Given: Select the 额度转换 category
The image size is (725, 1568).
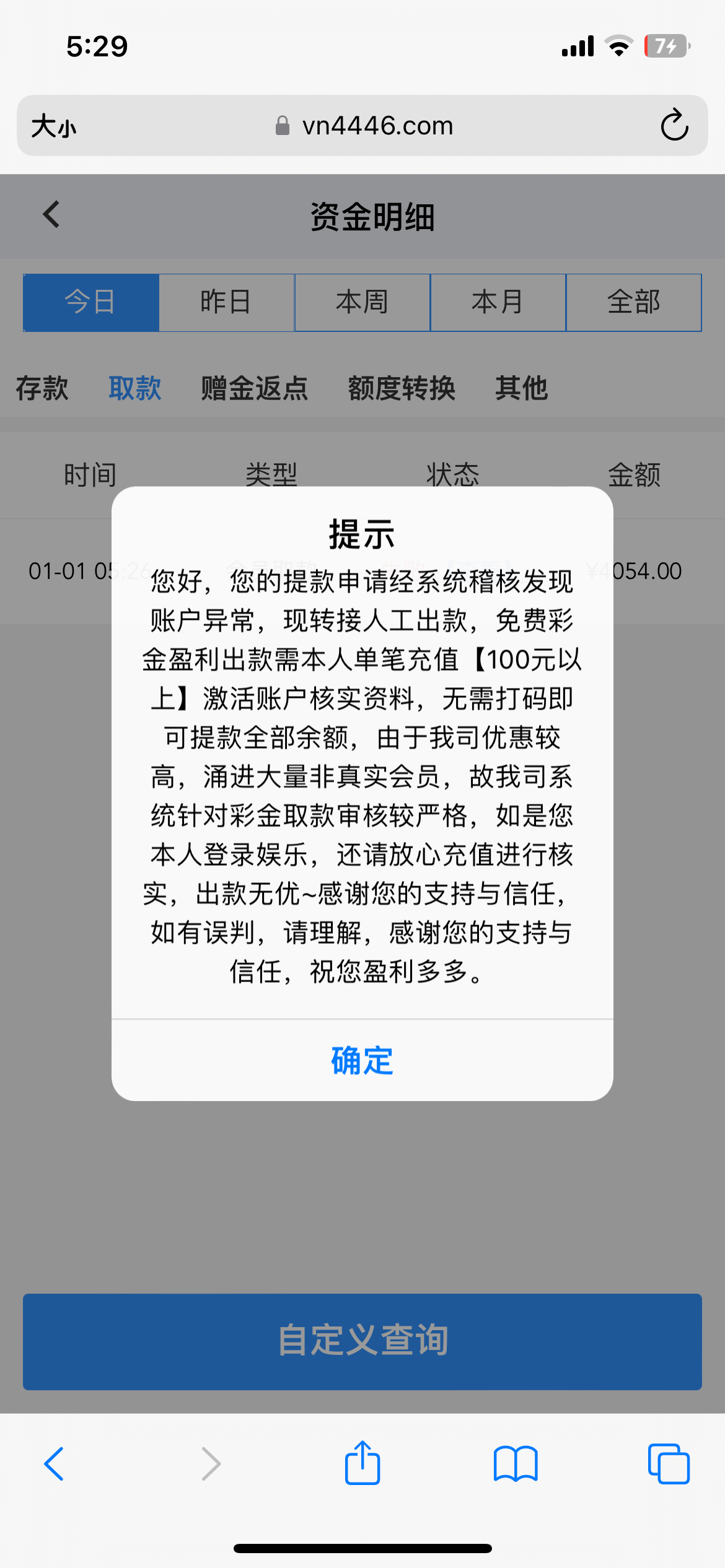Looking at the screenshot, I should 400,388.
